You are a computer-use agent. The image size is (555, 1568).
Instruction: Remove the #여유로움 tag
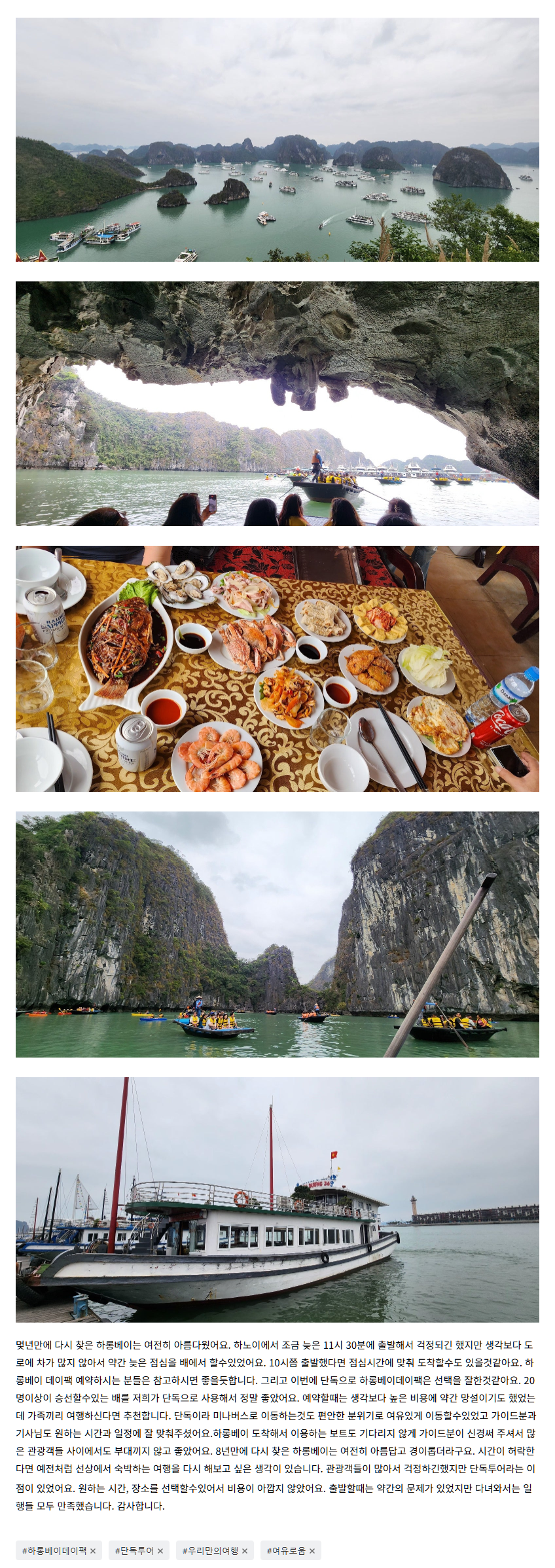pos(312,1551)
